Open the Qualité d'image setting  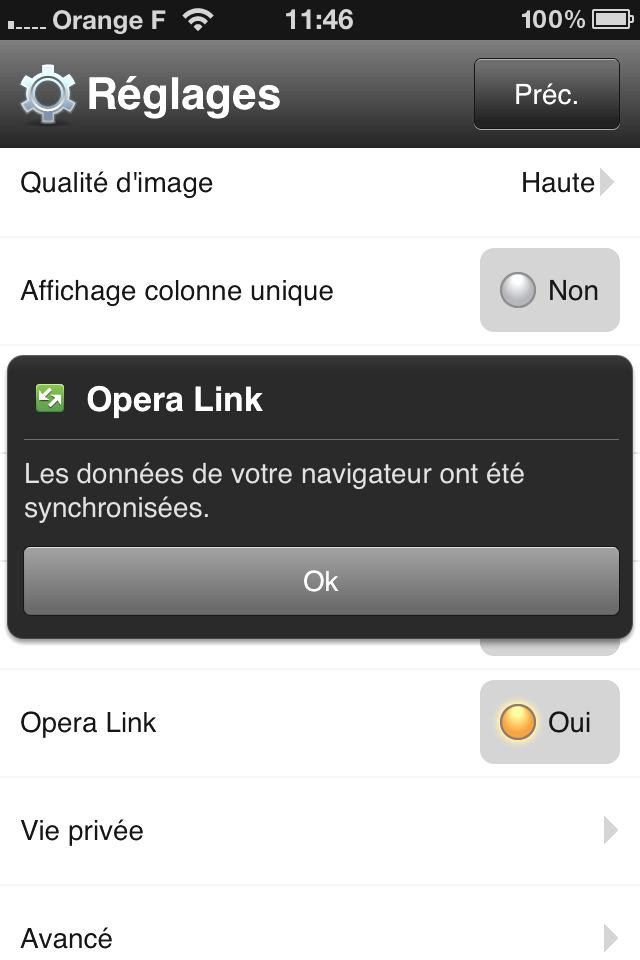320,183
